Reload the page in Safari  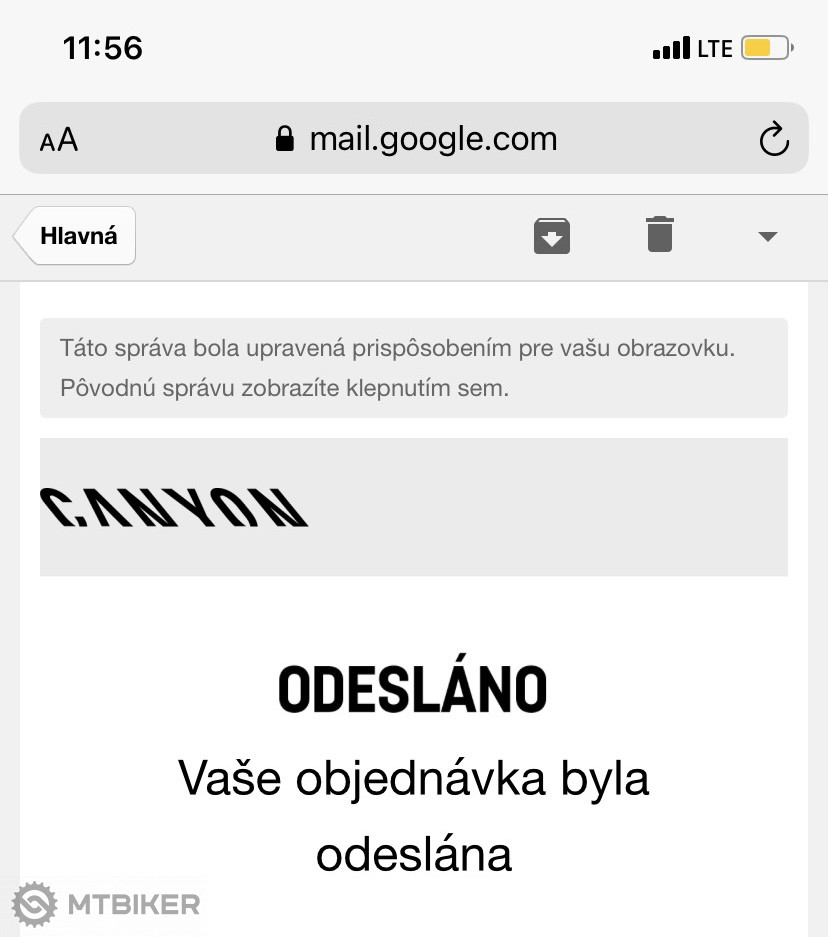[774, 139]
